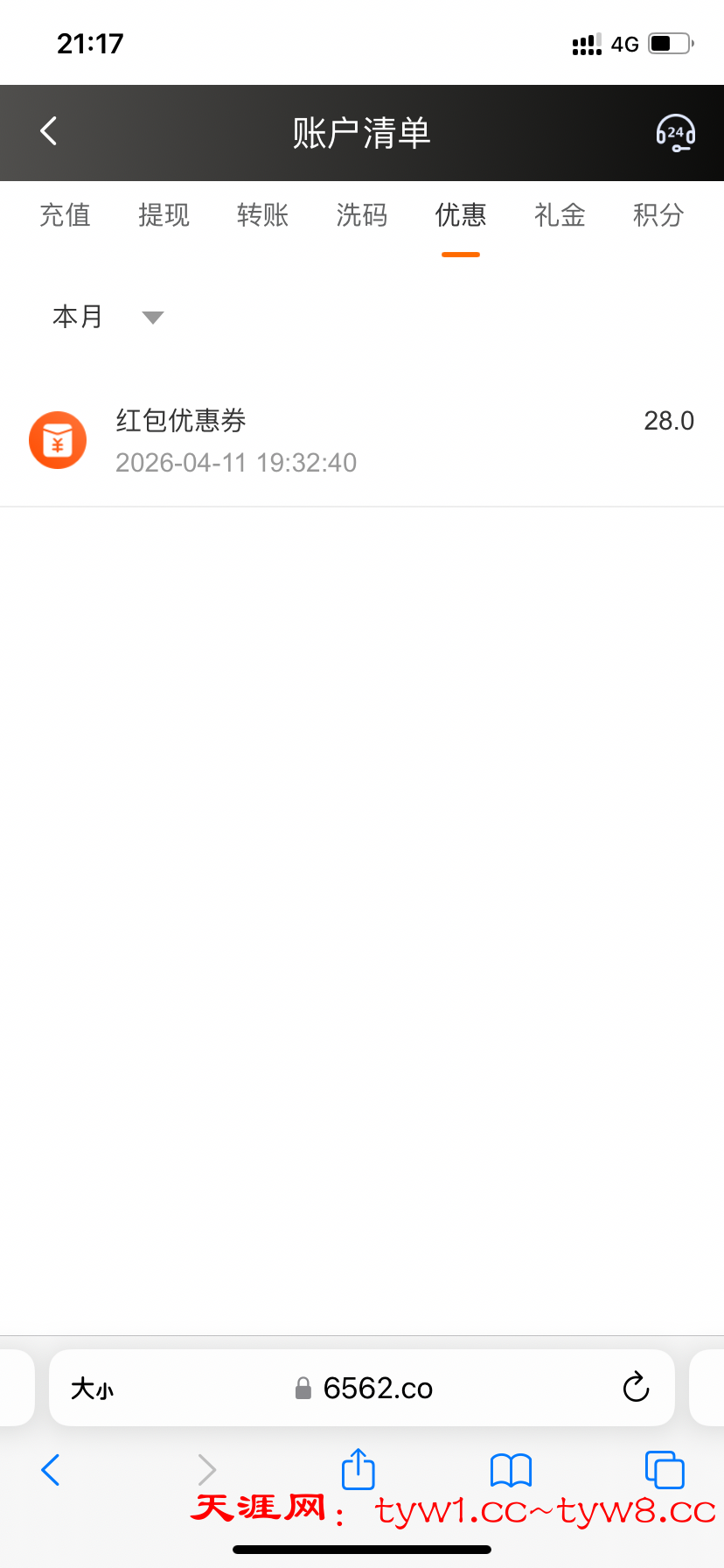Switch to the 洗码 tab
Image resolution: width=724 pixels, height=1568 pixels.
point(361,215)
